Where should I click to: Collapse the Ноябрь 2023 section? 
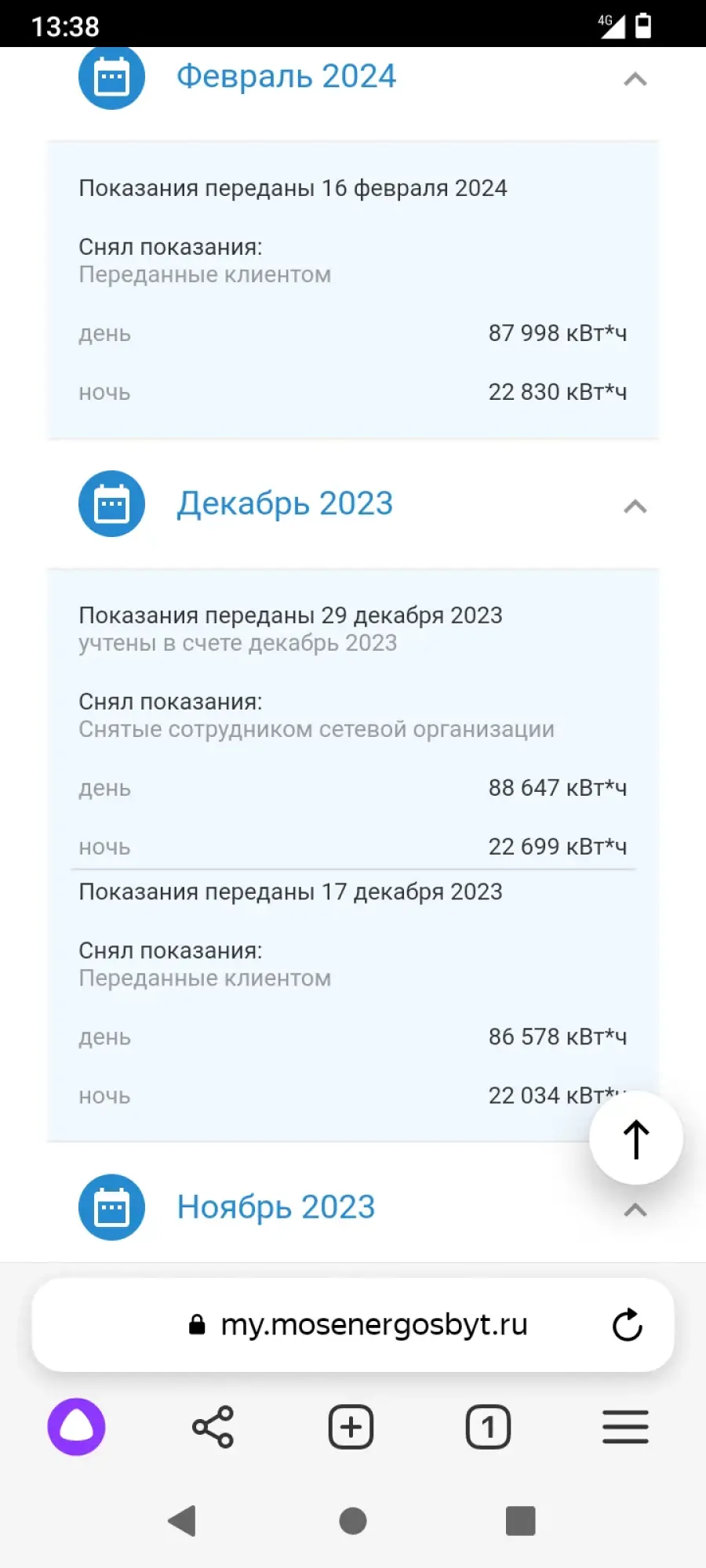pos(635,1210)
